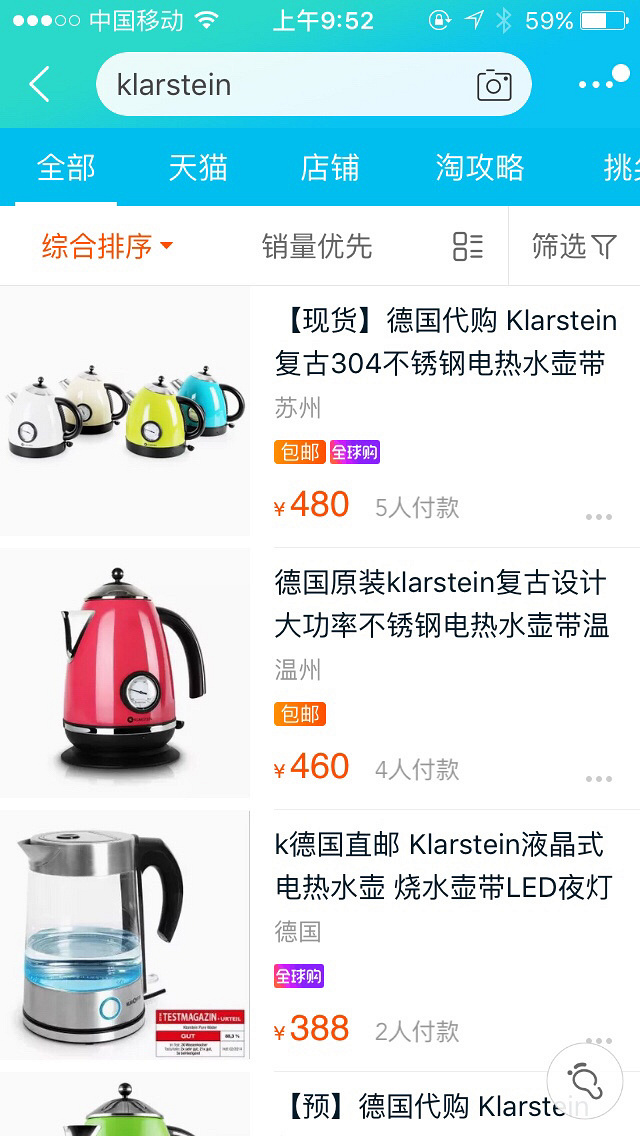This screenshot has width=640, height=1136.
Task: Switch to the 店铺 tab
Action: tap(330, 167)
